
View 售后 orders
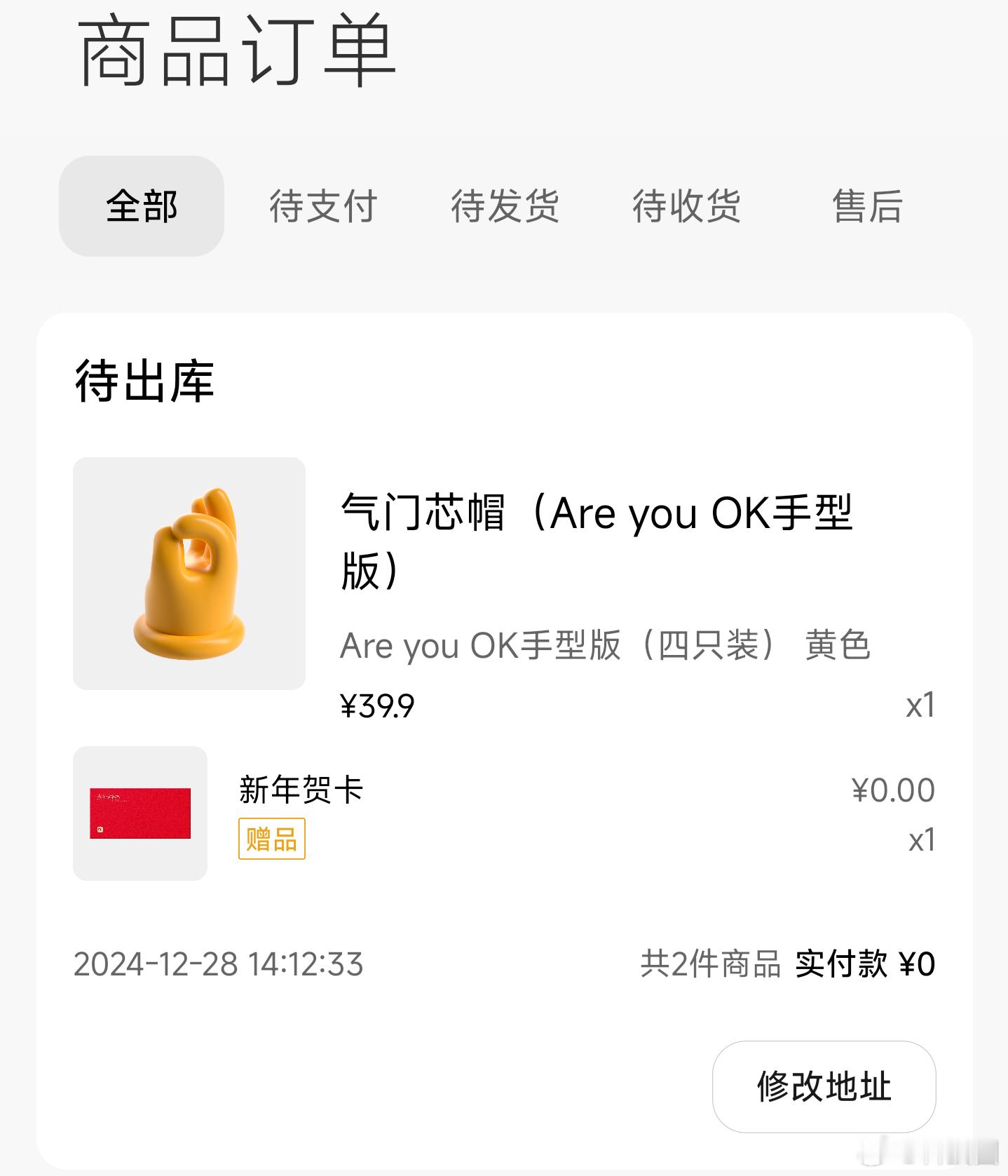coord(867,206)
